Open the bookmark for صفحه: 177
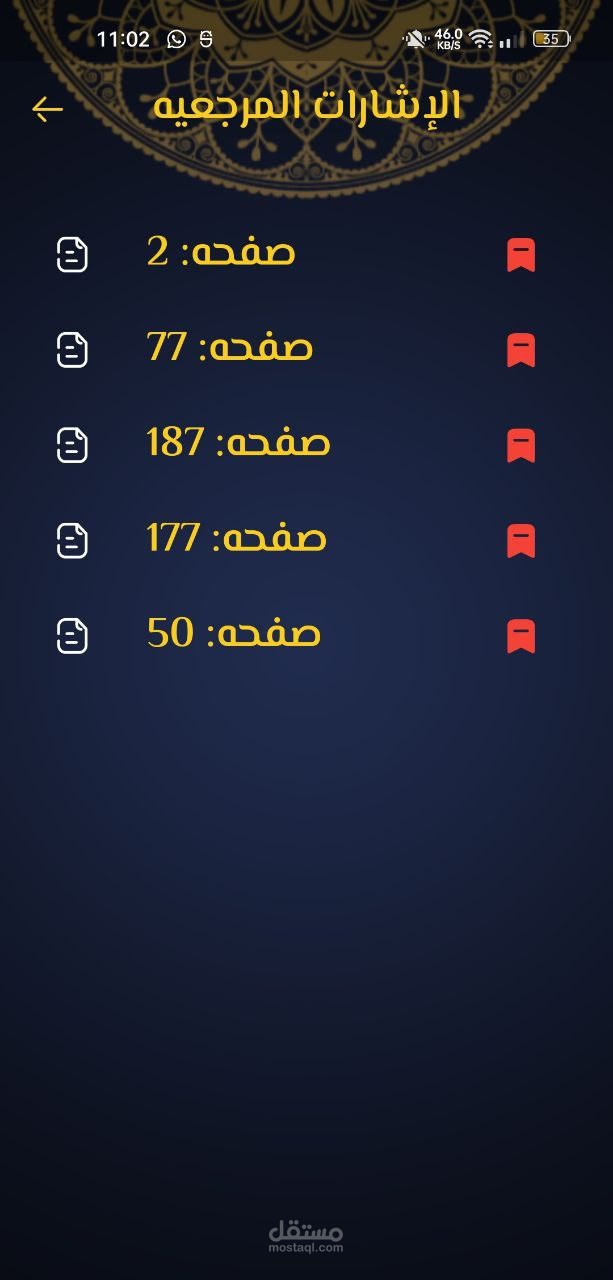This screenshot has height=1280, width=613. tap(237, 538)
